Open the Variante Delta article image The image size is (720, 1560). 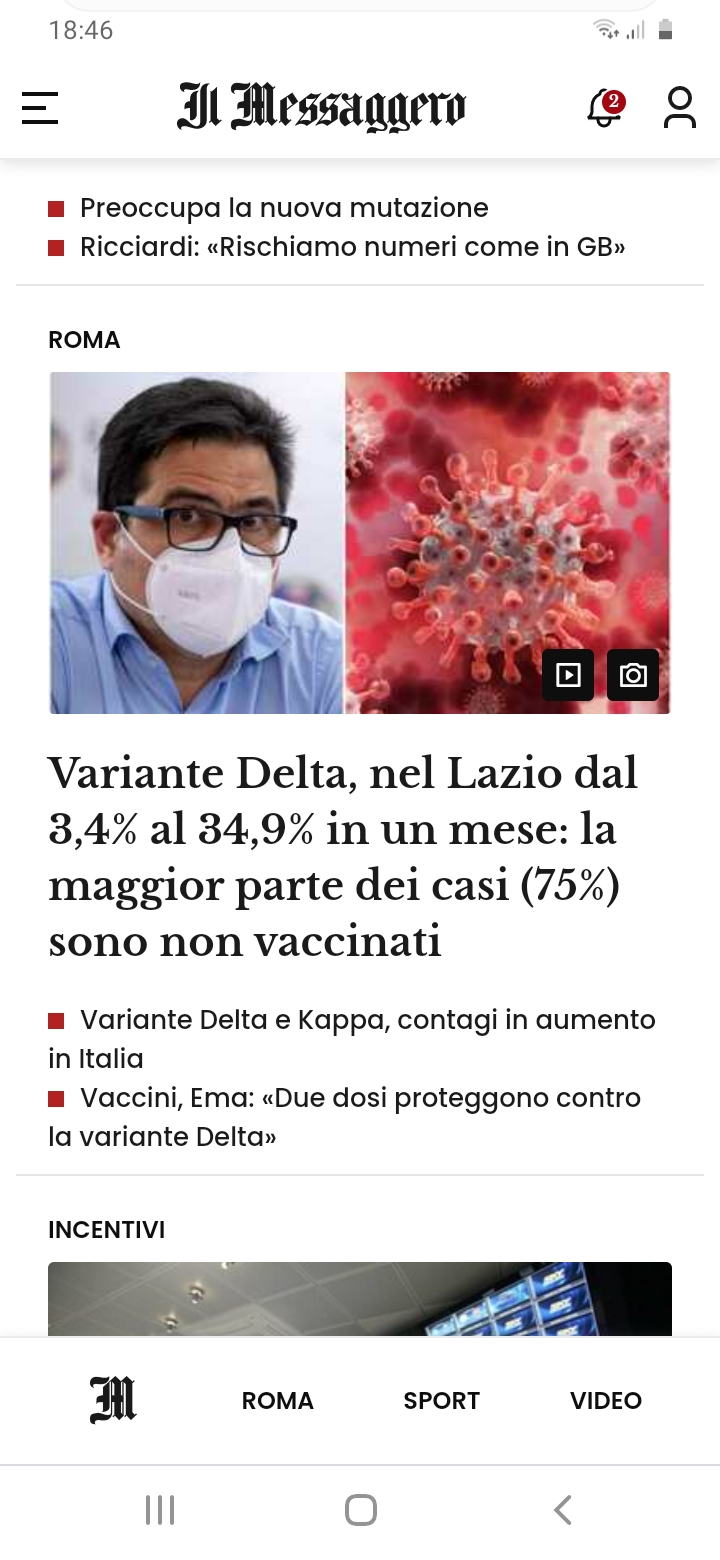click(360, 543)
